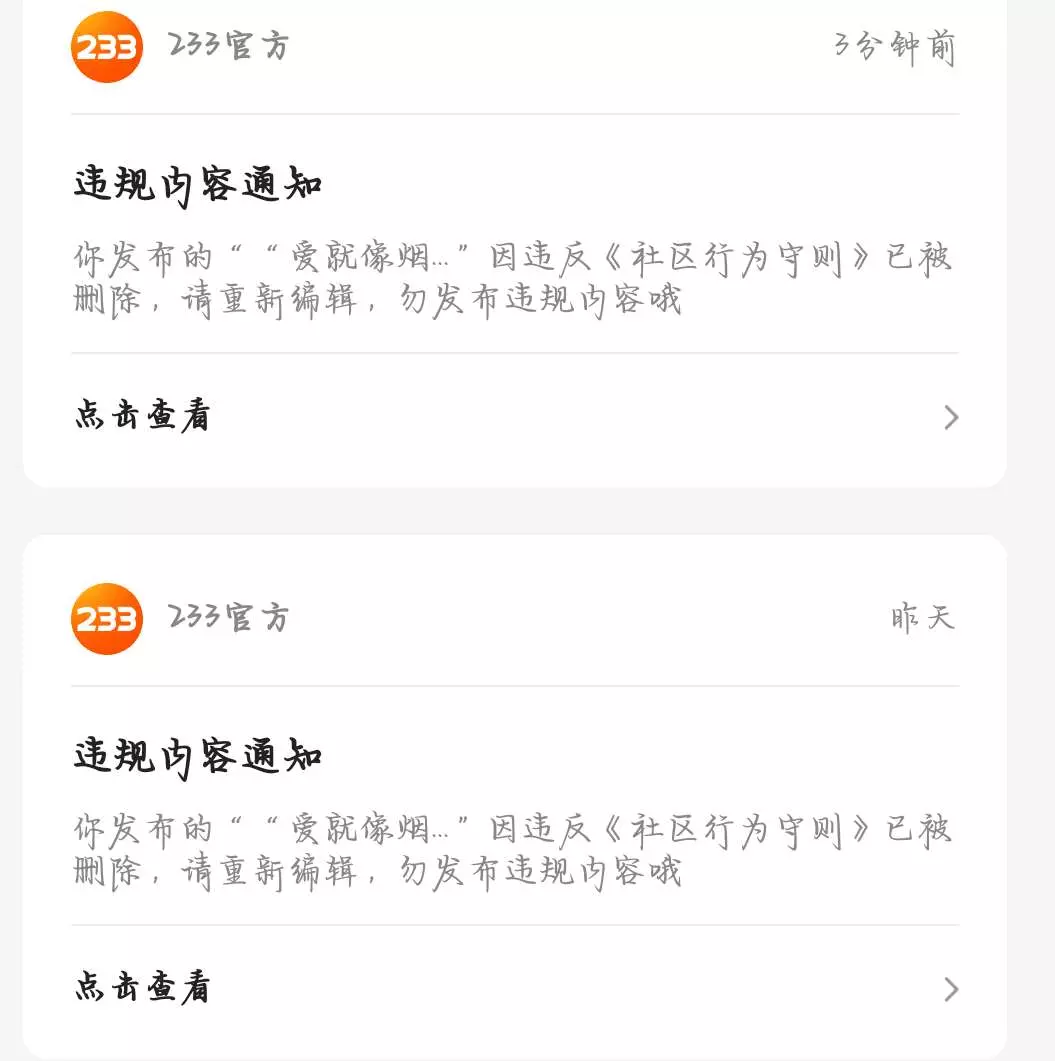Tap the 233官方 avatar on 3分钟前 notice
Image resolution: width=1055 pixels, height=1061 pixels.
[107, 47]
